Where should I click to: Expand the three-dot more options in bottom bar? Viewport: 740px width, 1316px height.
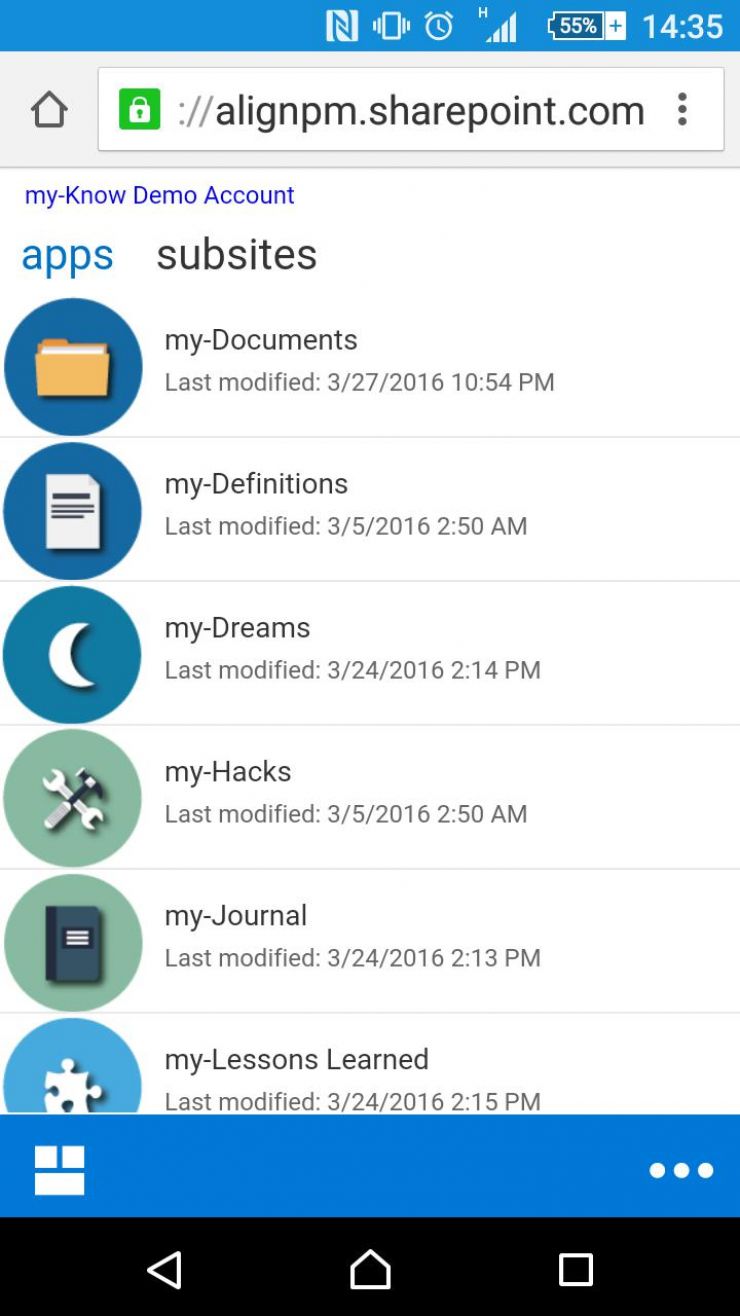tap(681, 1170)
